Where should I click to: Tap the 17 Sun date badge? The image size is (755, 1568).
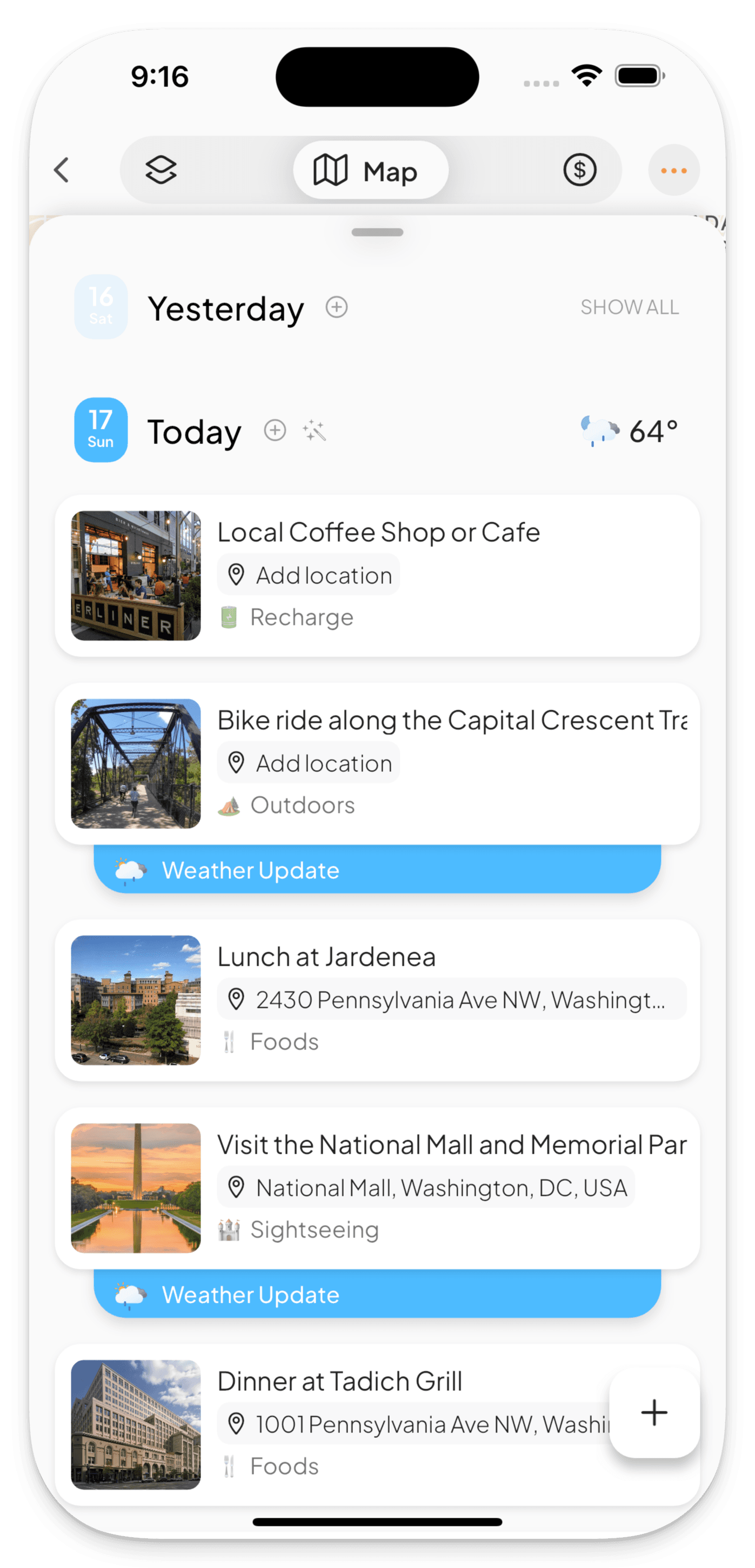click(x=101, y=430)
